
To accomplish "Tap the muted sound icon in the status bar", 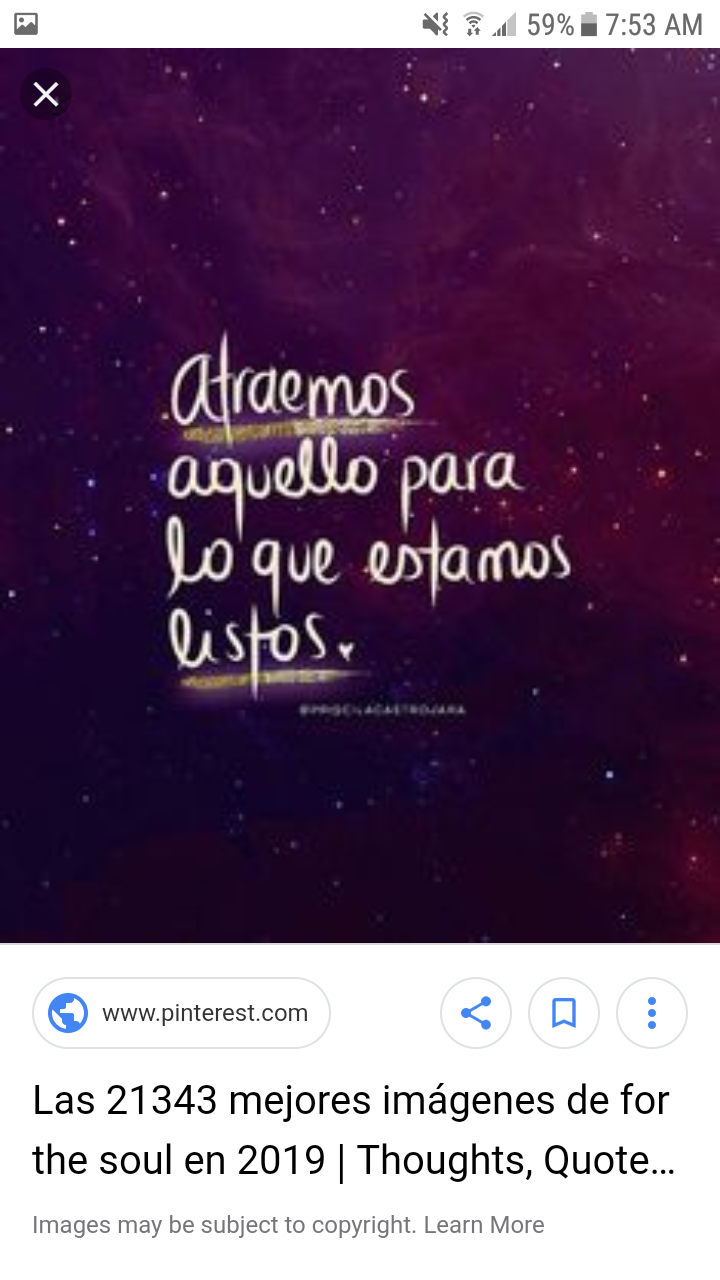I will pos(435,22).
